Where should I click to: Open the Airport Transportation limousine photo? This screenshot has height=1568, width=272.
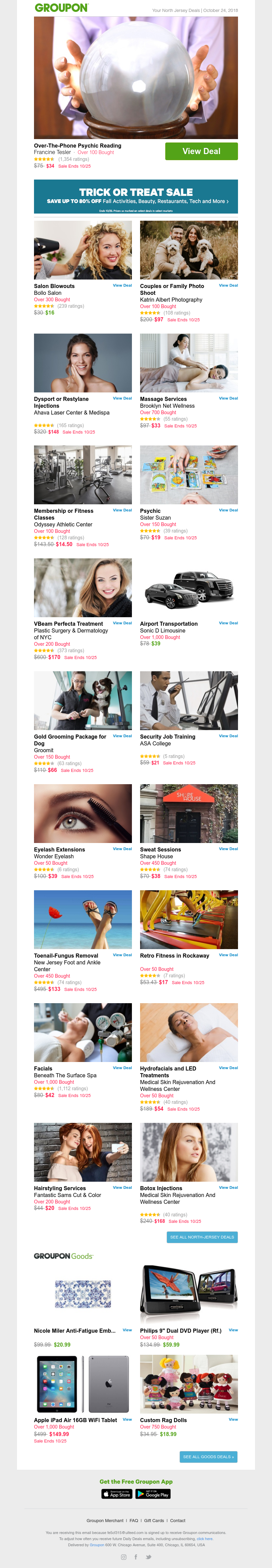189,587
